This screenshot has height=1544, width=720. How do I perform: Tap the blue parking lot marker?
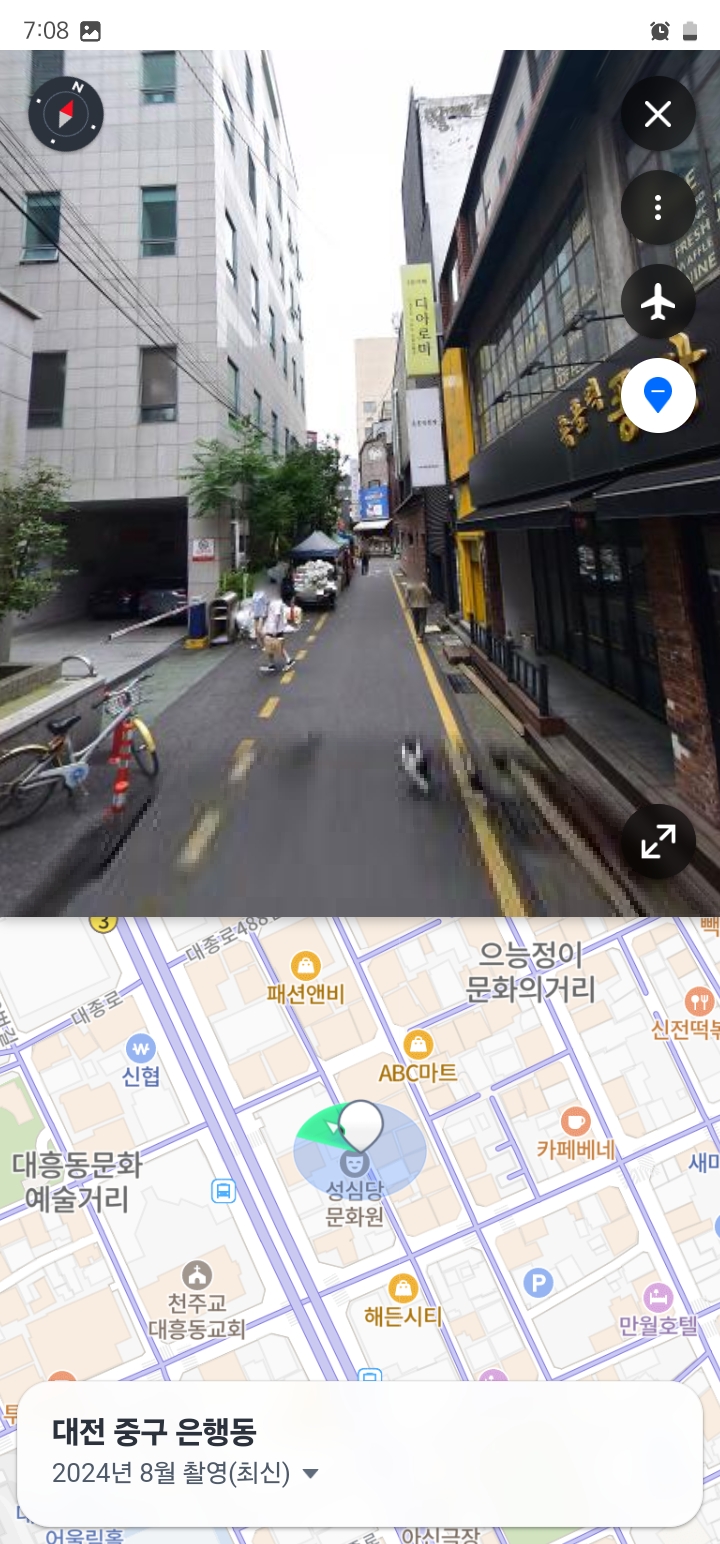(538, 1282)
